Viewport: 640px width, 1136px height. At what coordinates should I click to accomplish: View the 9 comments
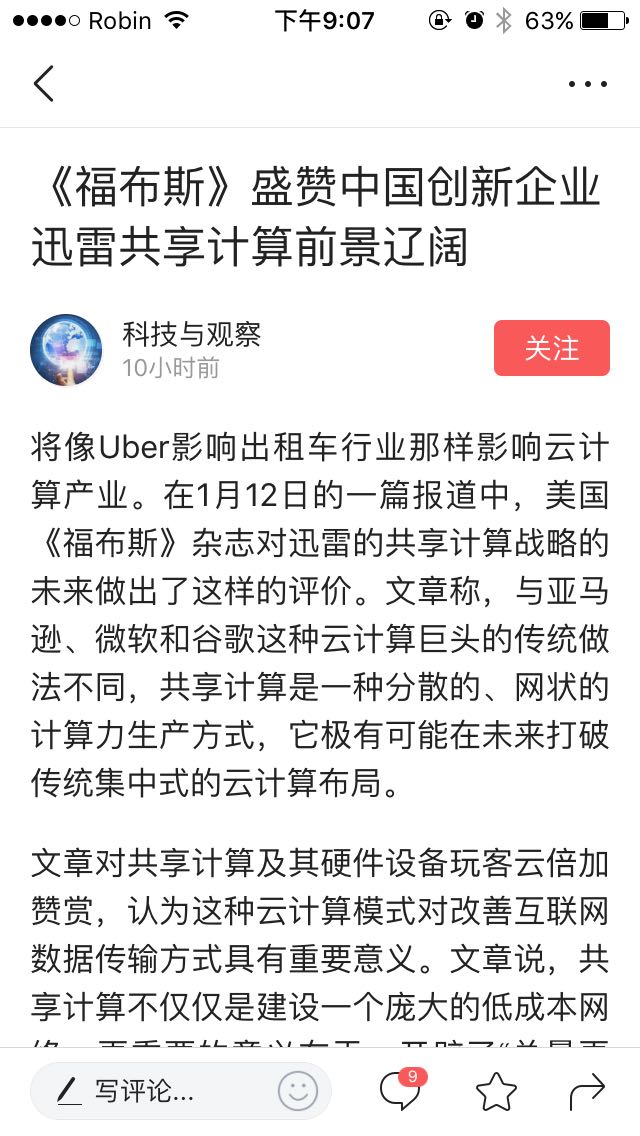click(400, 1090)
